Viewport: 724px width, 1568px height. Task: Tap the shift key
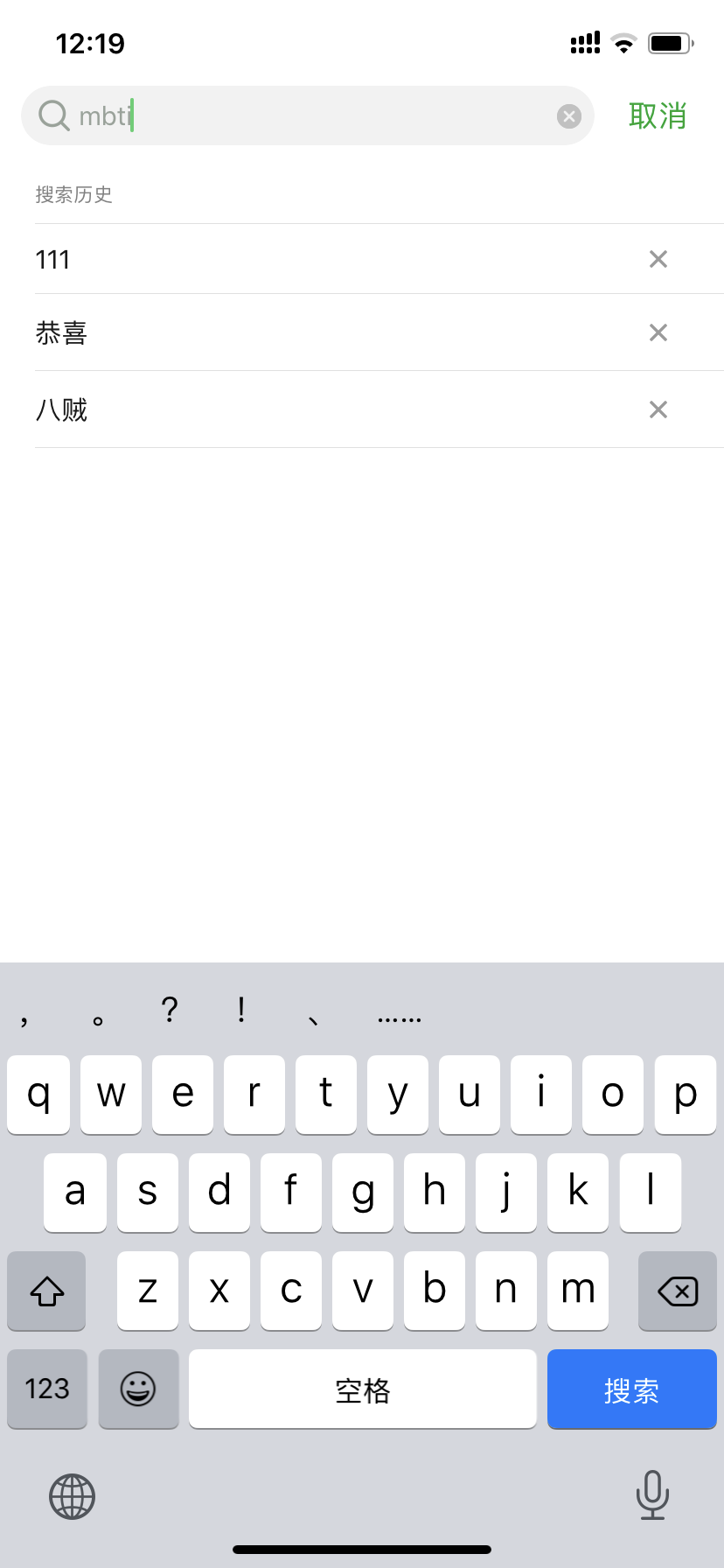46,1291
